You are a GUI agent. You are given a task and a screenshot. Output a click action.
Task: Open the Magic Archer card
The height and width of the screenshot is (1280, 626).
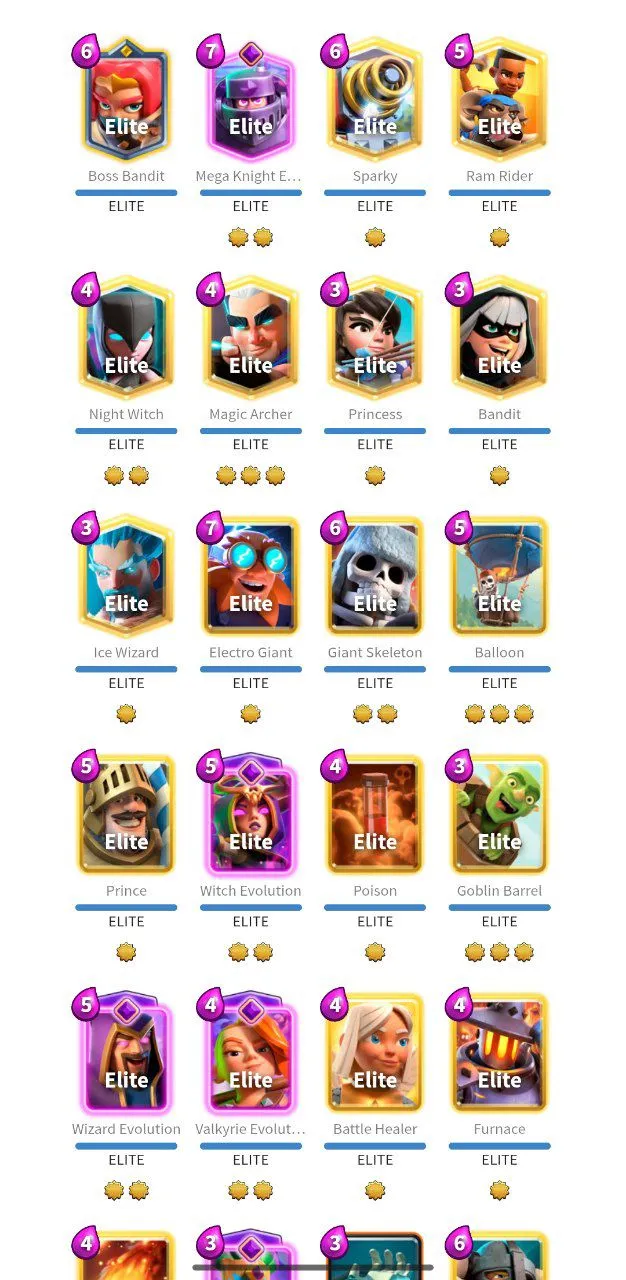point(250,338)
